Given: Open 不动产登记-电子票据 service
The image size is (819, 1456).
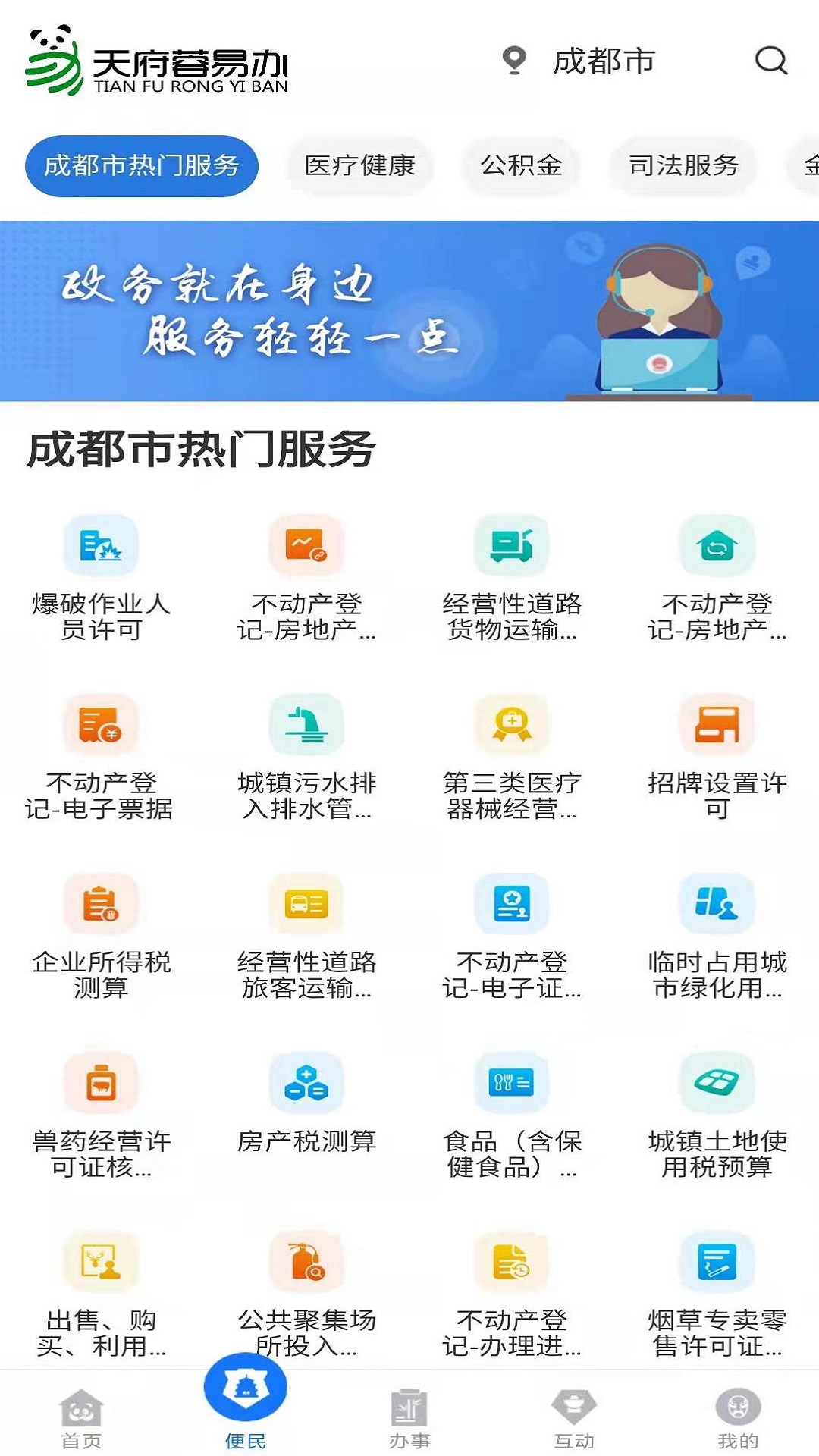Looking at the screenshot, I should pyautogui.click(x=101, y=756).
